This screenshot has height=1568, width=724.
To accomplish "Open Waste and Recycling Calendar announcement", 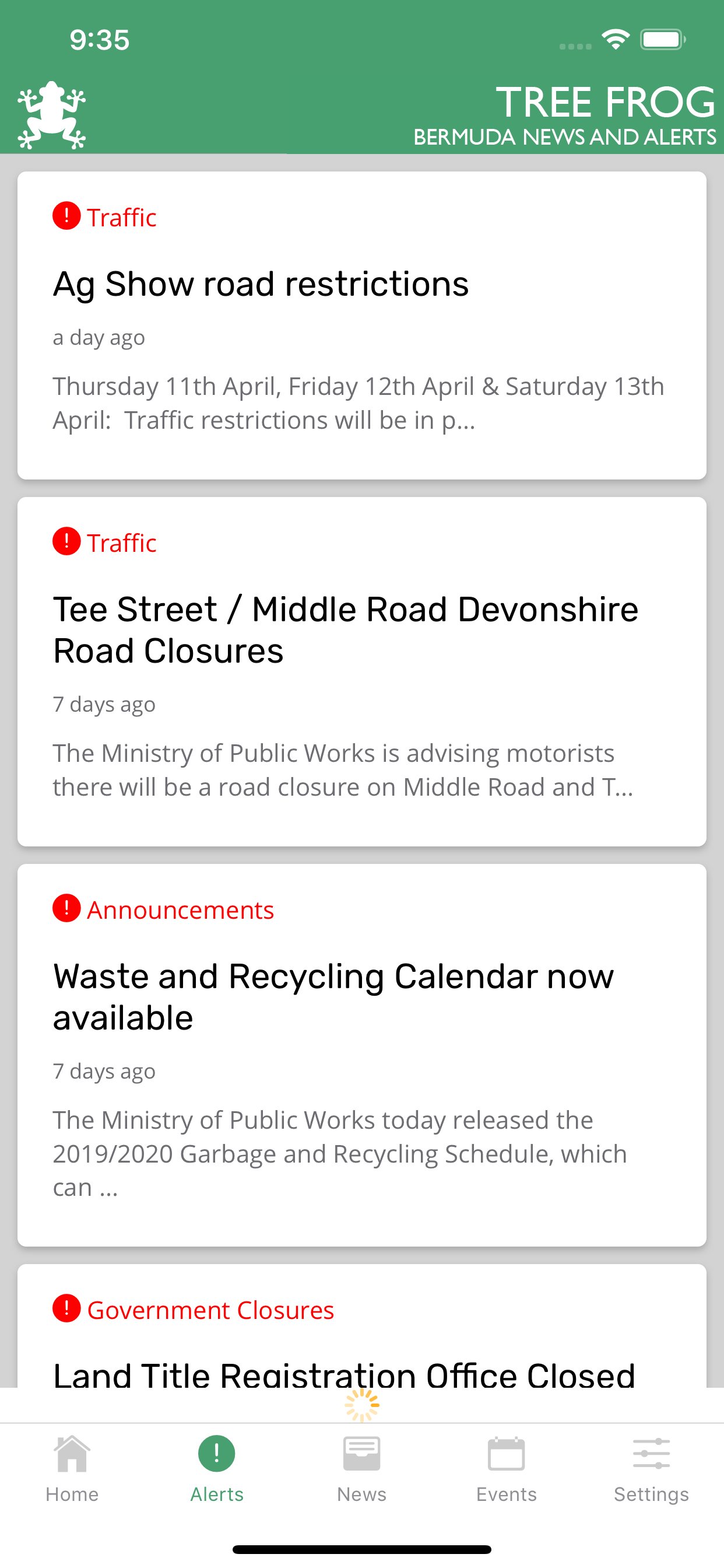I will tap(362, 1055).
